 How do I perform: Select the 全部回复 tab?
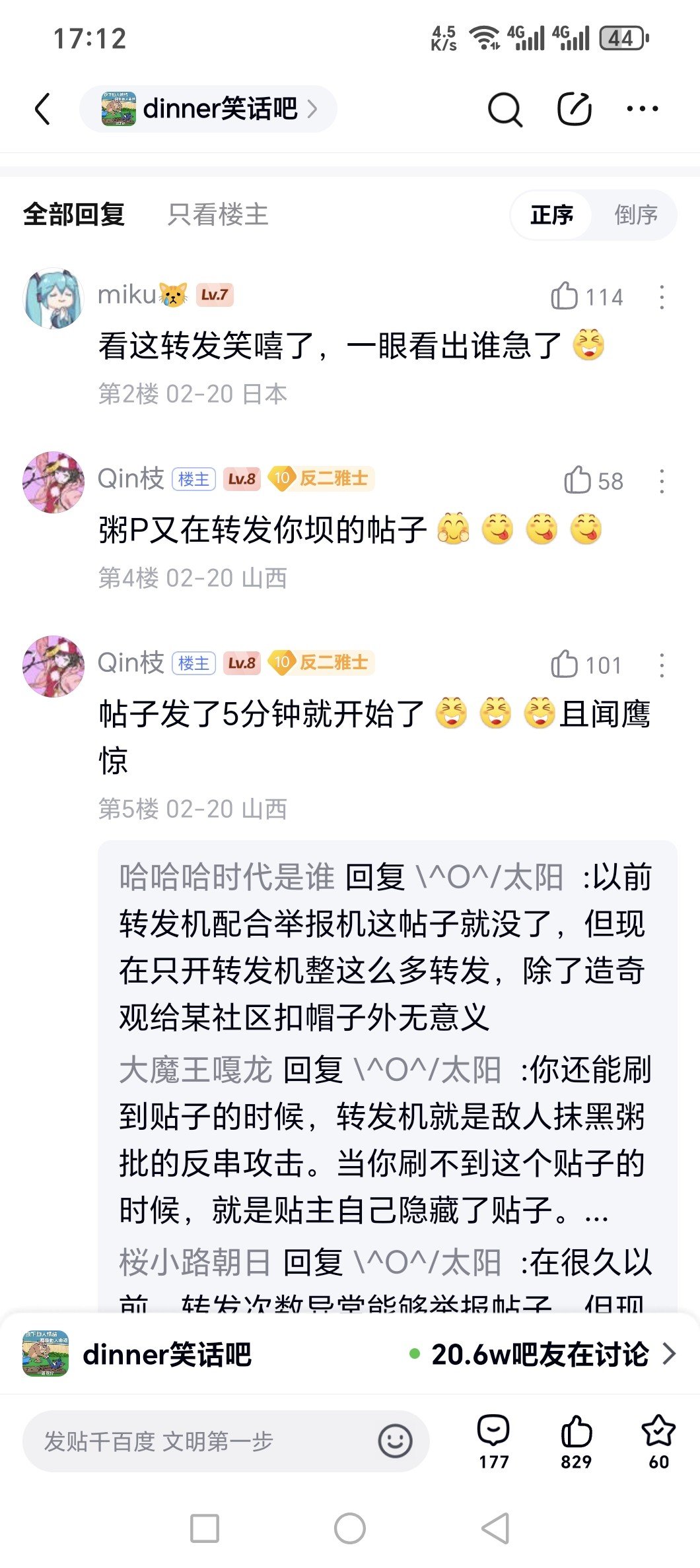tap(74, 214)
